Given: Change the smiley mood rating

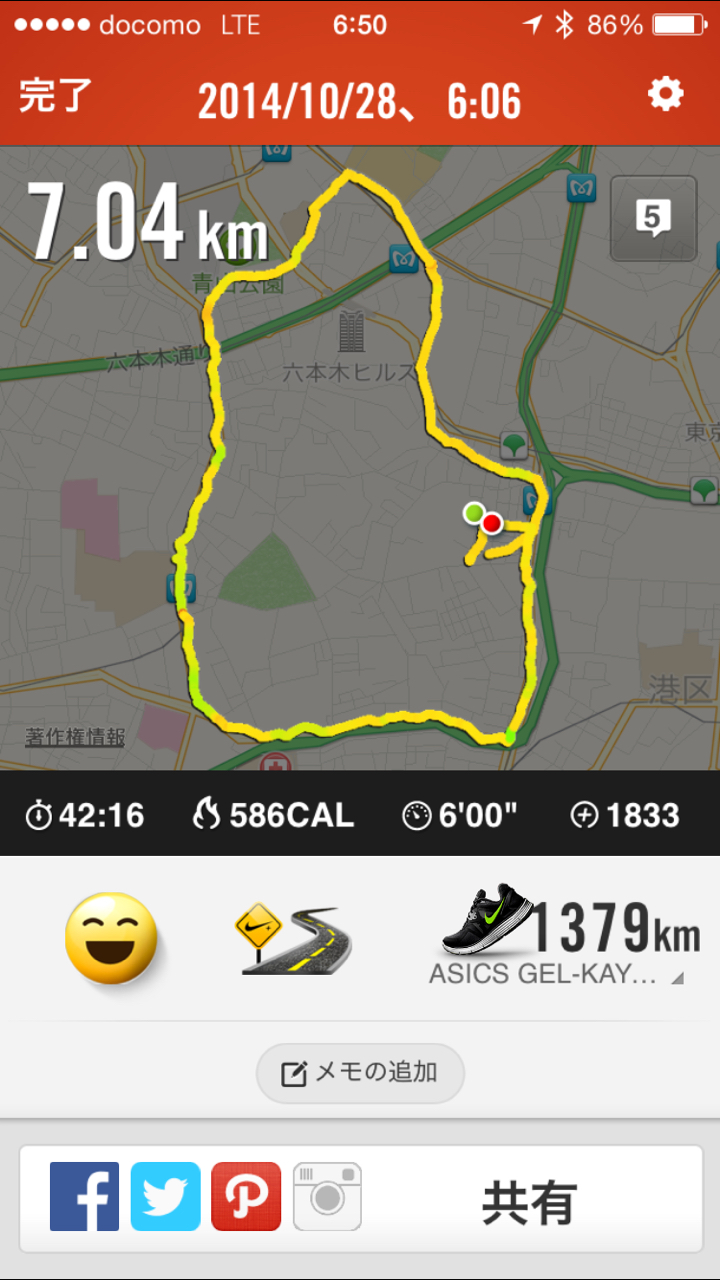Looking at the screenshot, I should coord(111,937).
